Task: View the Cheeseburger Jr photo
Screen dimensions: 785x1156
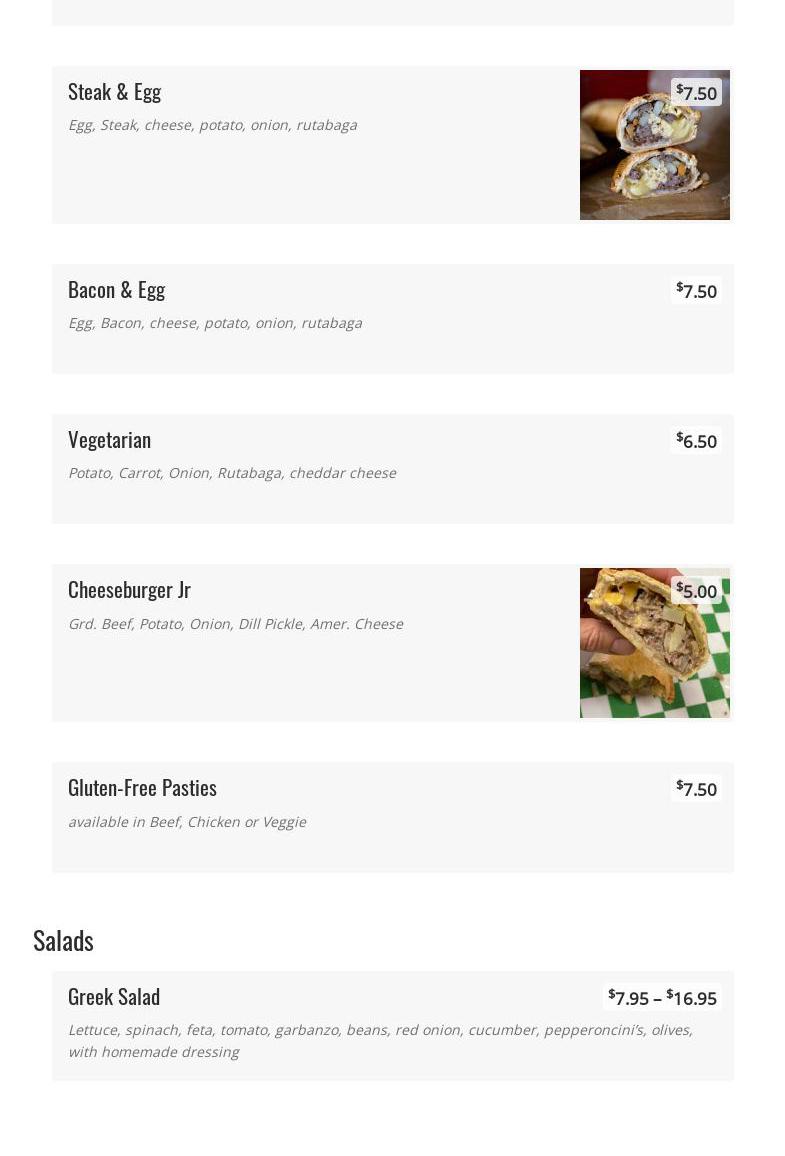Action: click(654, 648)
